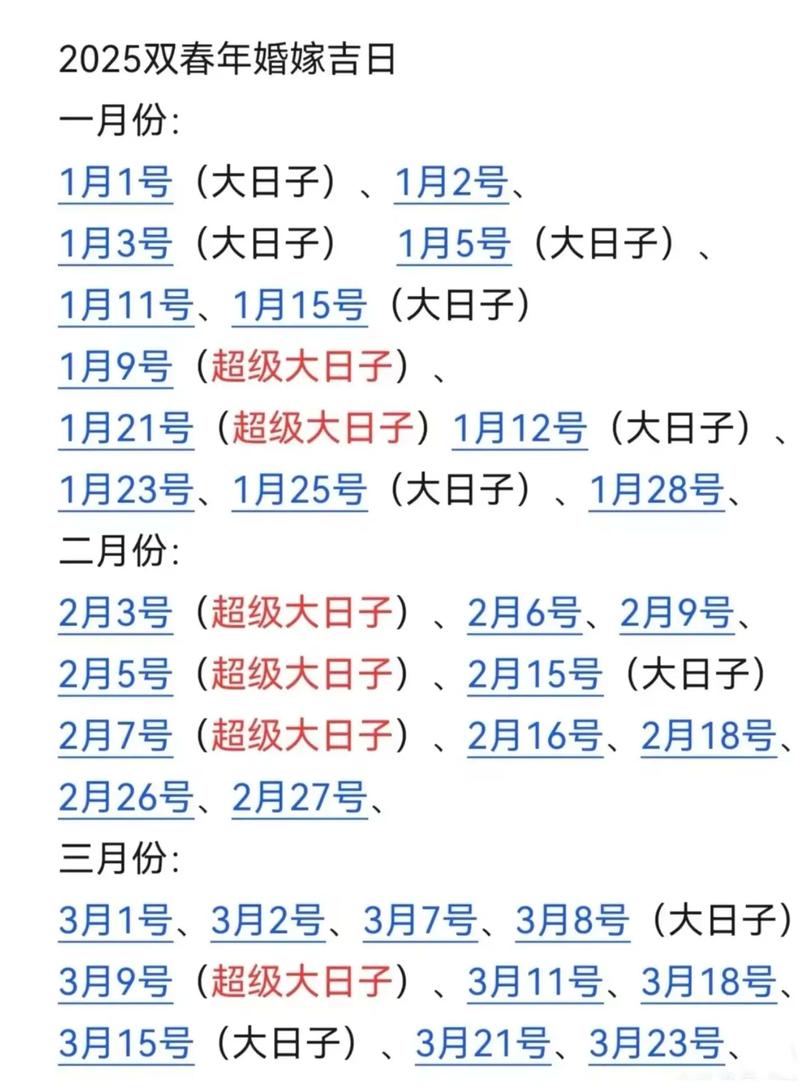This screenshot has height=1092, width=800.
Task: Open the 2月9号 link
Action: click(677, 613)
